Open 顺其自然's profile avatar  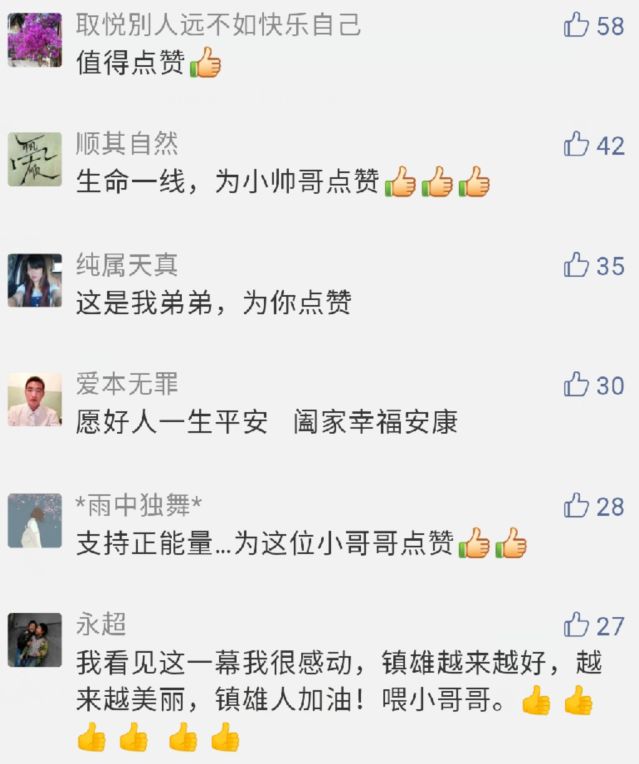34,159
